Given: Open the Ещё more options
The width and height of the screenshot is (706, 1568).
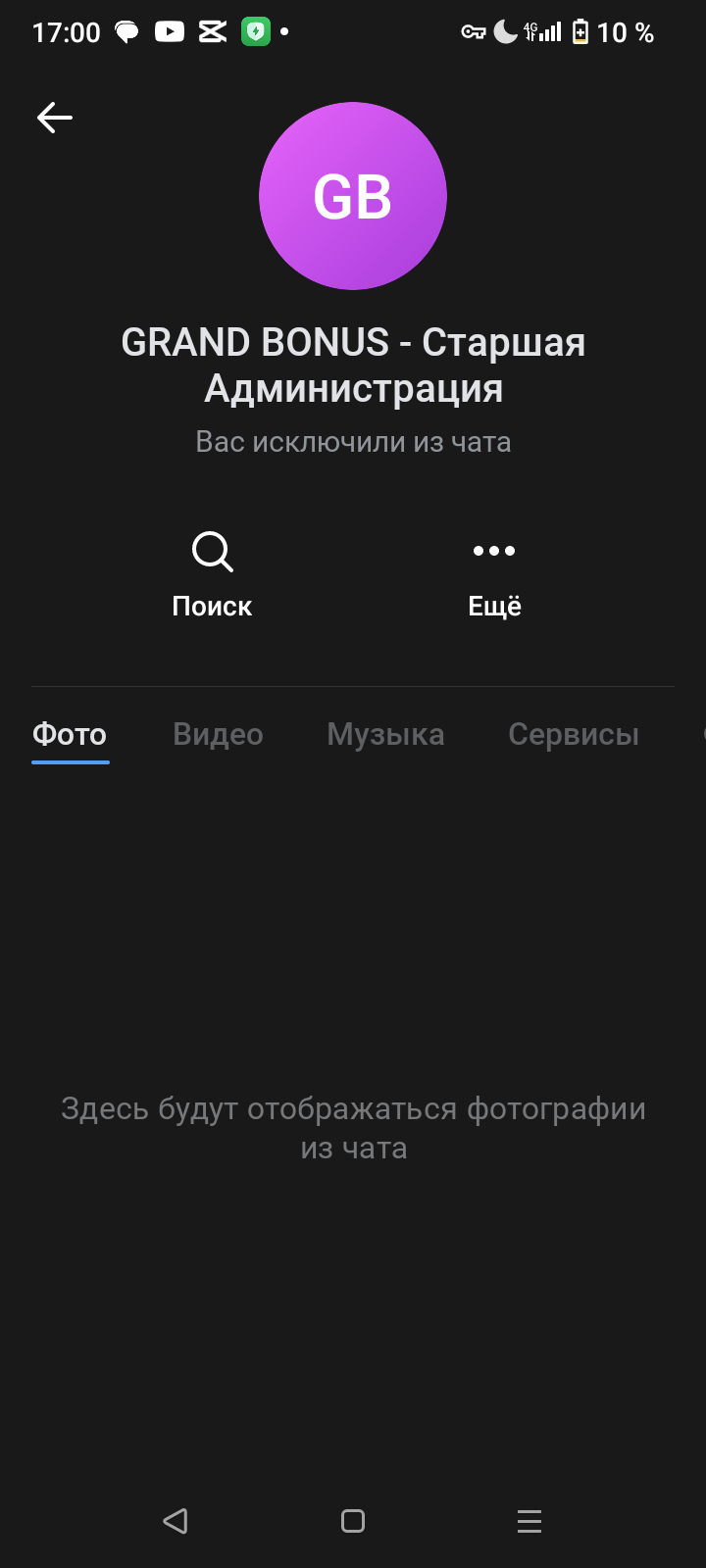Looking at the screenshot, I should click(x=494, y=575).
